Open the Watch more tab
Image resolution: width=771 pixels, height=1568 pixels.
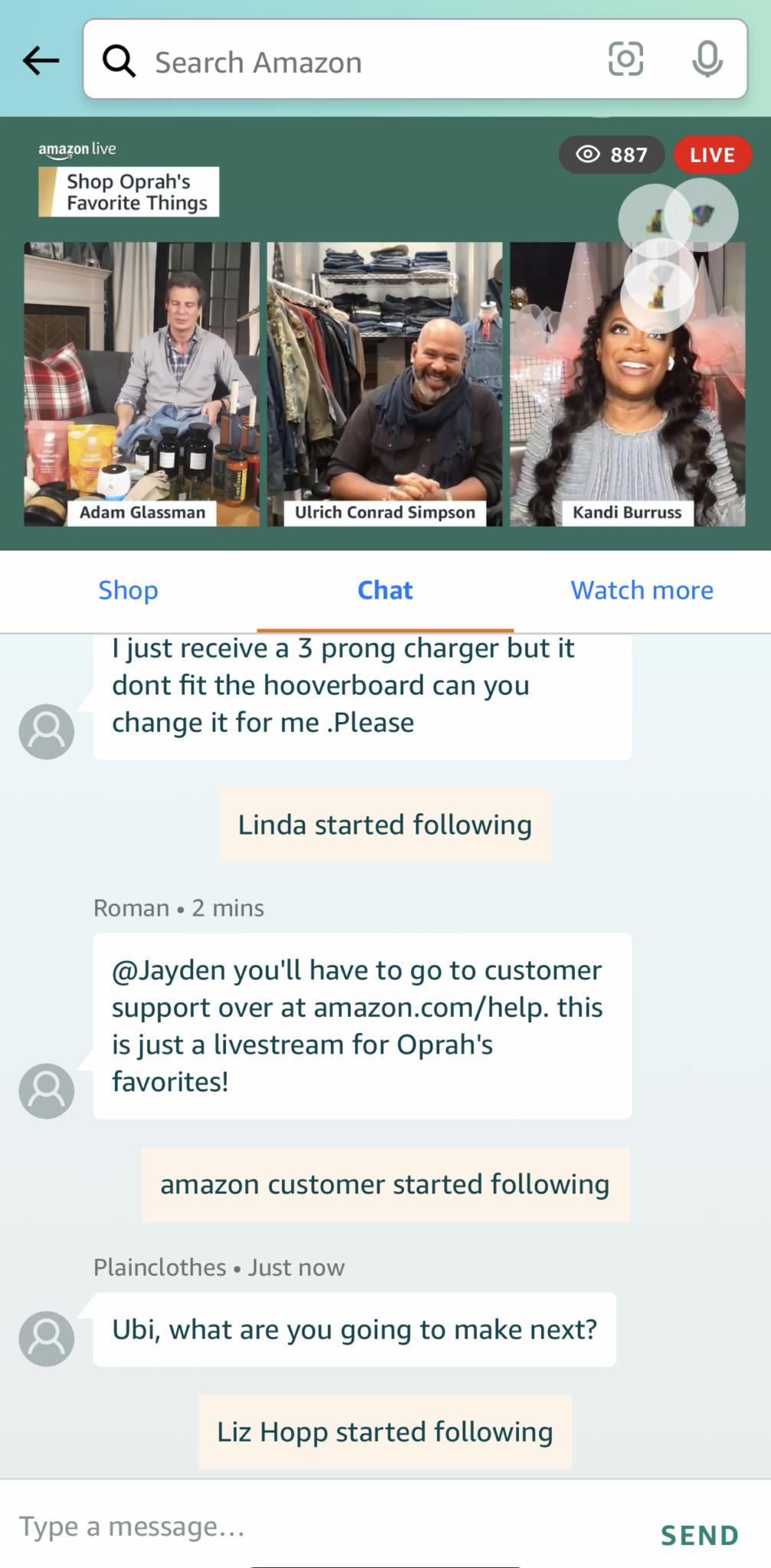642,590
